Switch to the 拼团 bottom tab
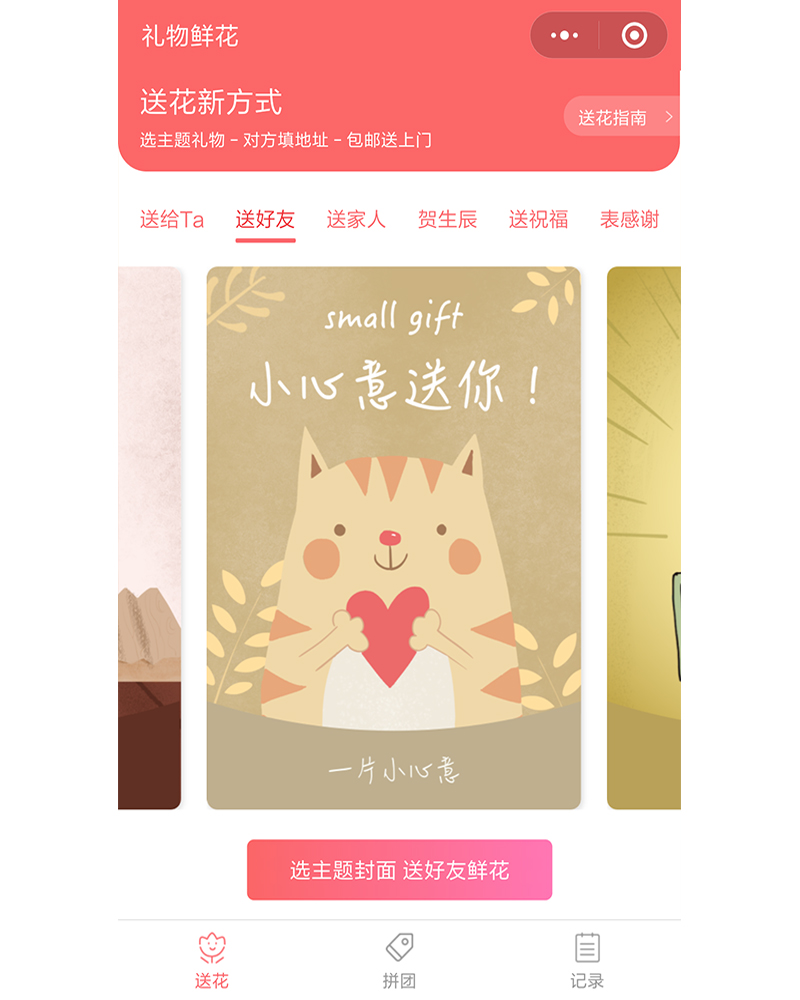800x1000 pixels. tap(399, 960)
